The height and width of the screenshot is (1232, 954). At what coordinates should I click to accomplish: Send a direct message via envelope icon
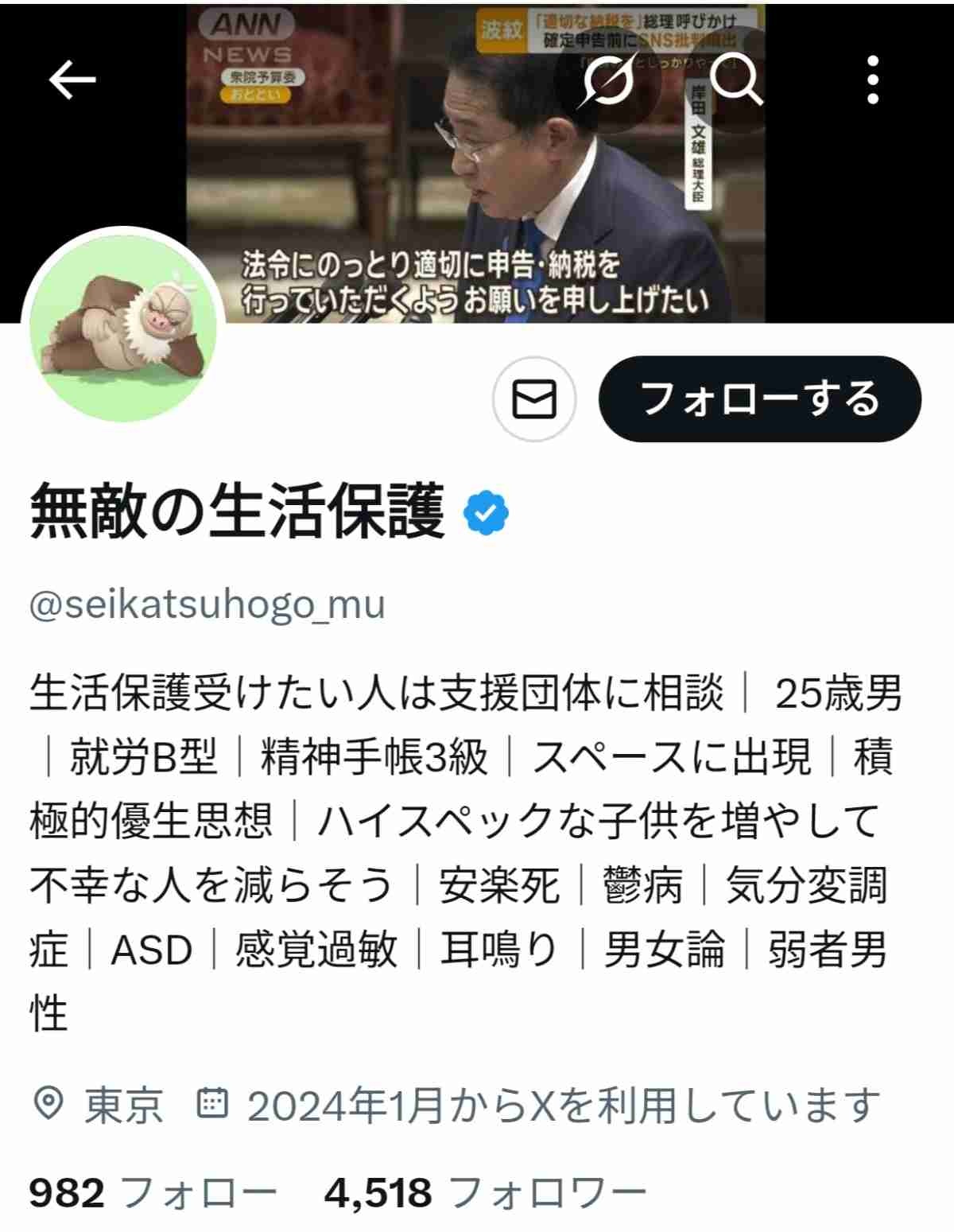pos(533,399)
